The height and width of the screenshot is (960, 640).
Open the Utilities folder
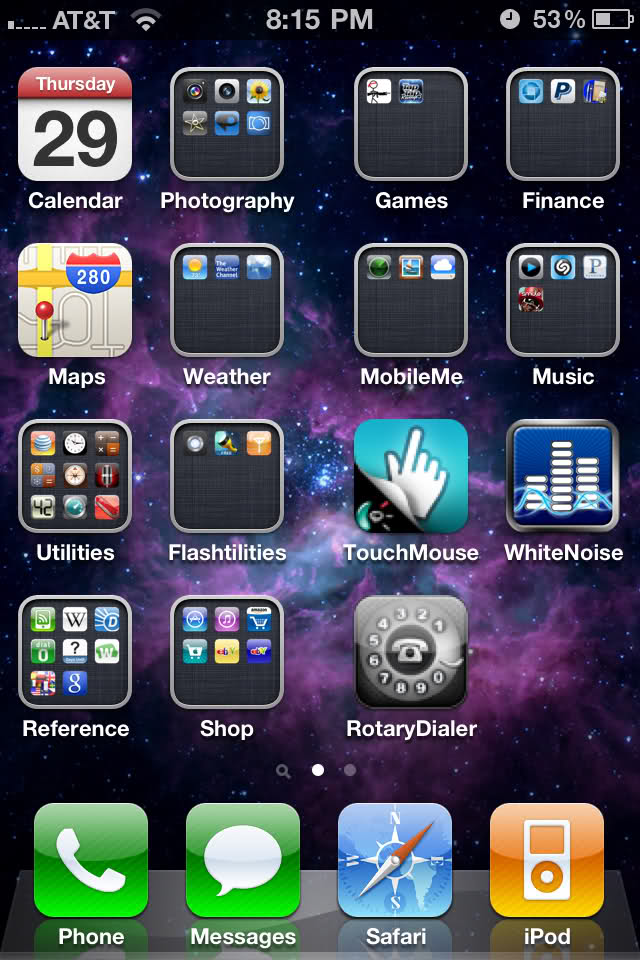[75, 477]
